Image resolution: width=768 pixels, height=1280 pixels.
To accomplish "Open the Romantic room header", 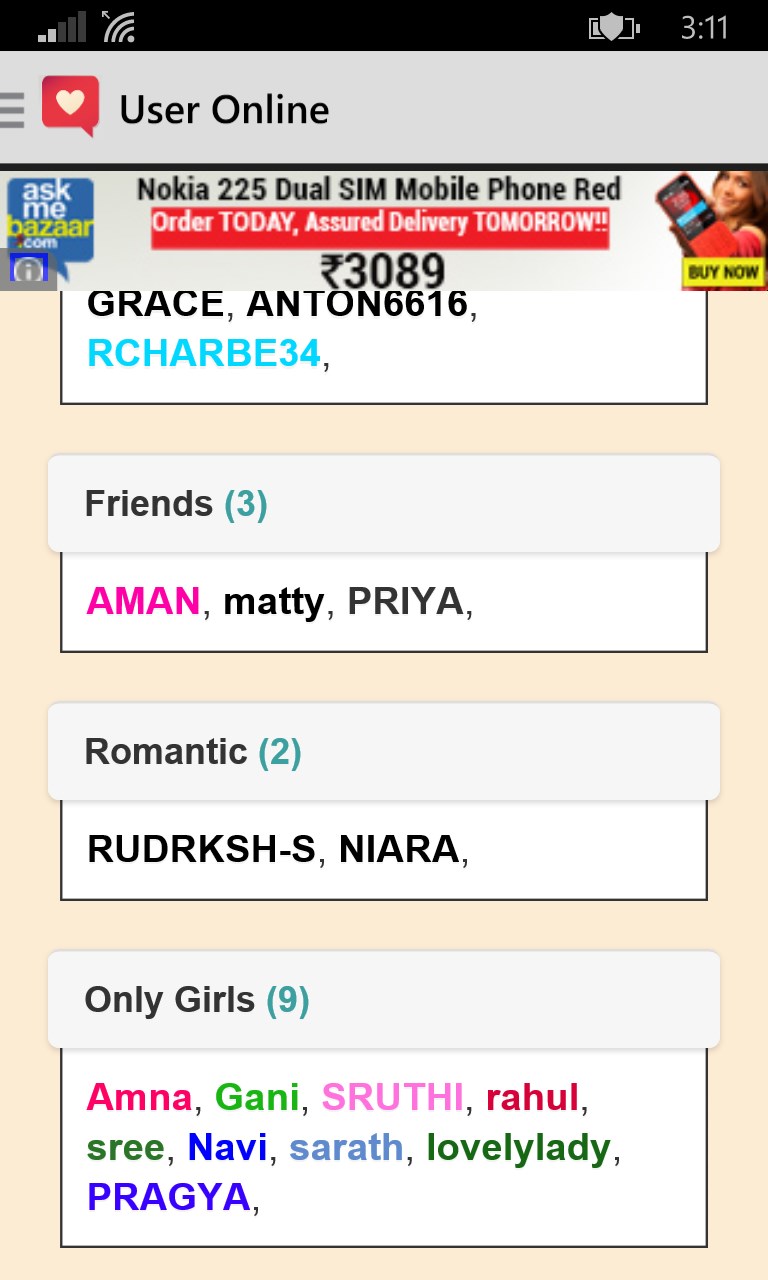I will [x=384, y=752].
